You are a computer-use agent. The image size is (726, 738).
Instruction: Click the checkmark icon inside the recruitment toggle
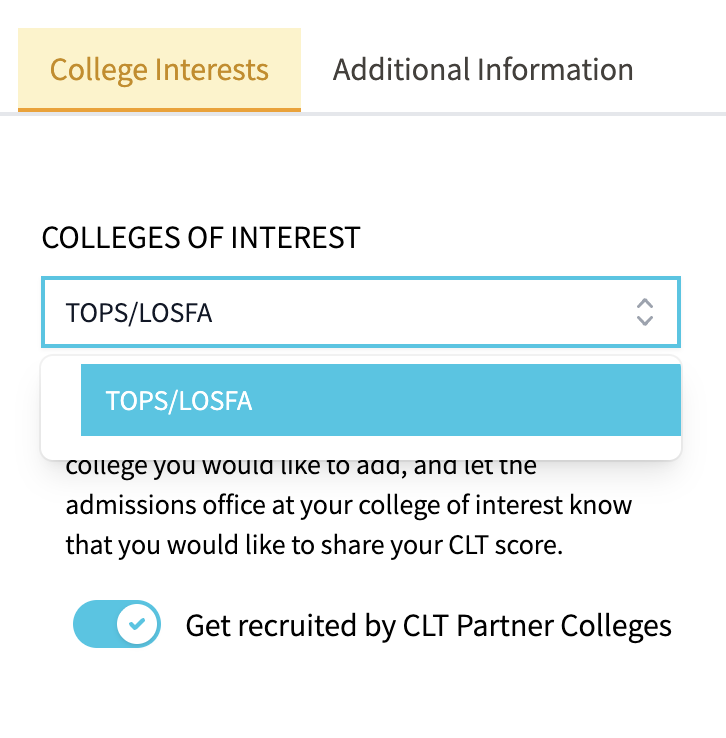[136, 624]
